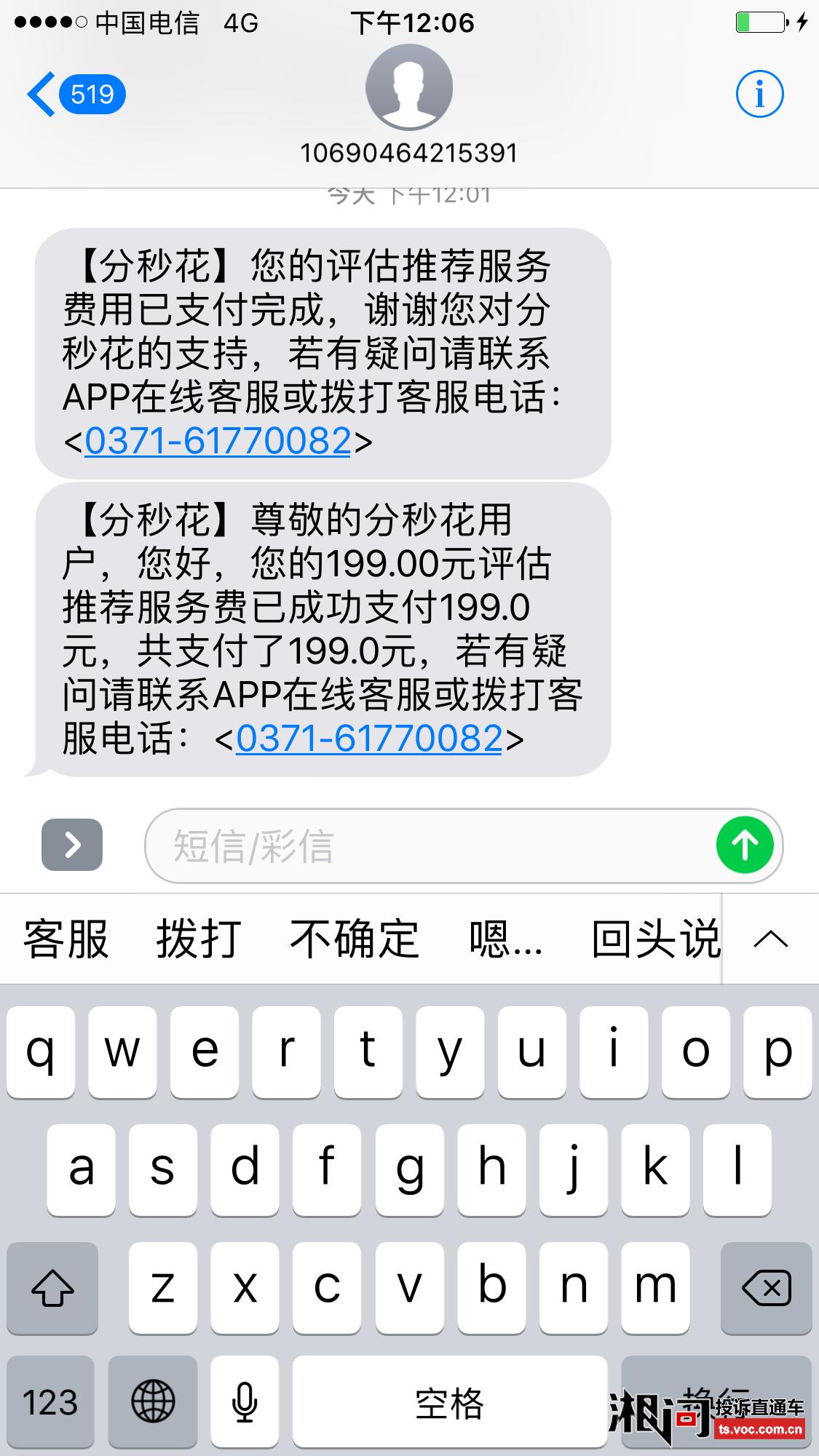The width and height of the screenshot is (819, 1456).
Task: Select the suggestion 嗯...
Action: click(x=505, y=939)
